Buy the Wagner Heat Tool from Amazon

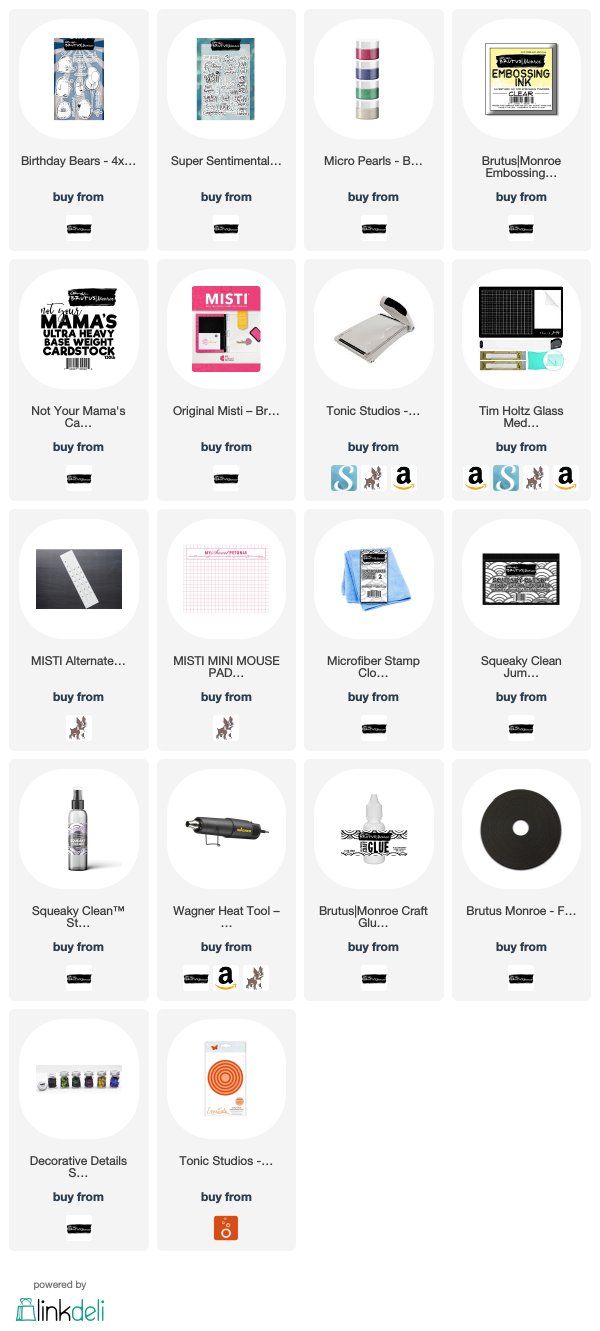point(226,978)
